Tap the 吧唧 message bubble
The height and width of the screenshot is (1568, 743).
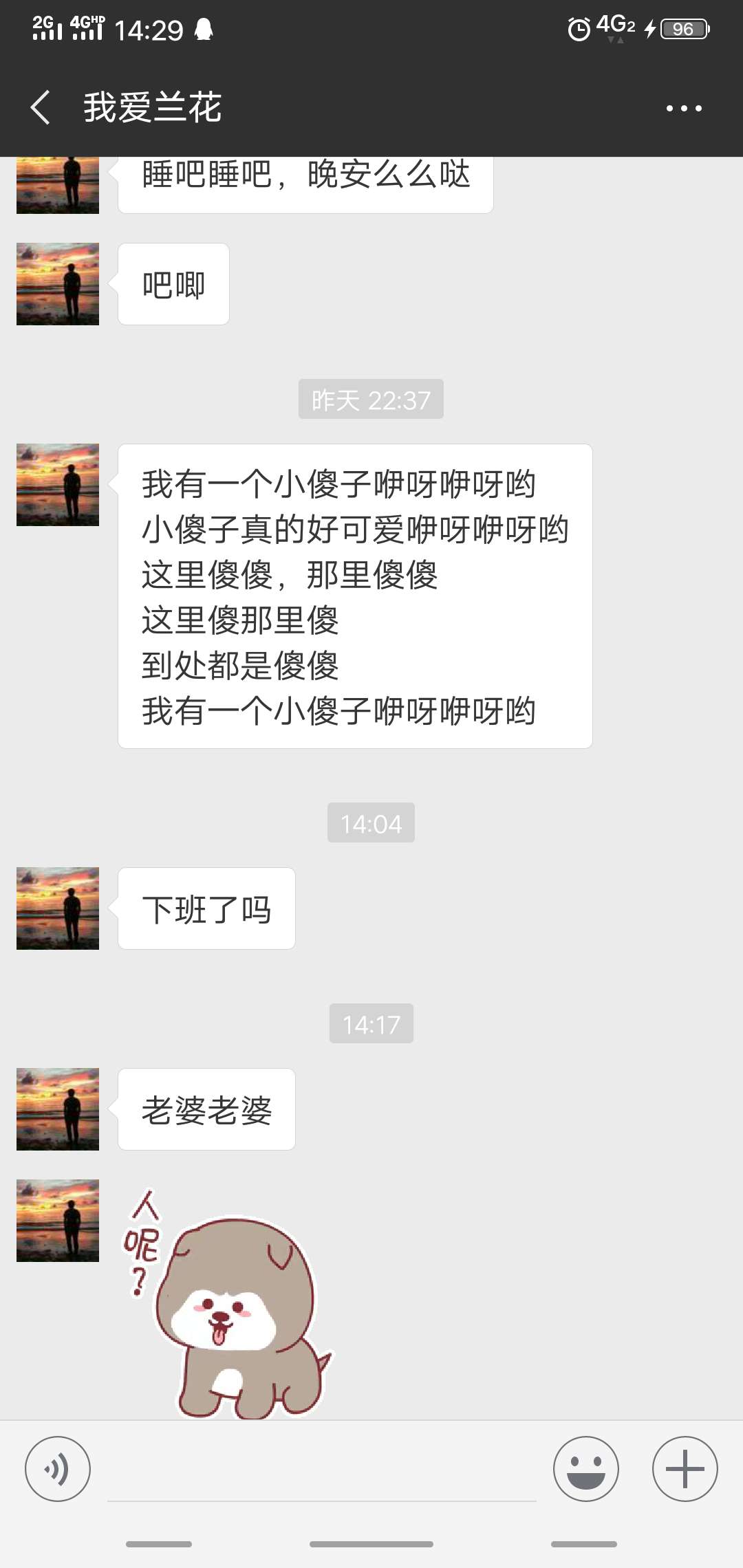(172, 284)
